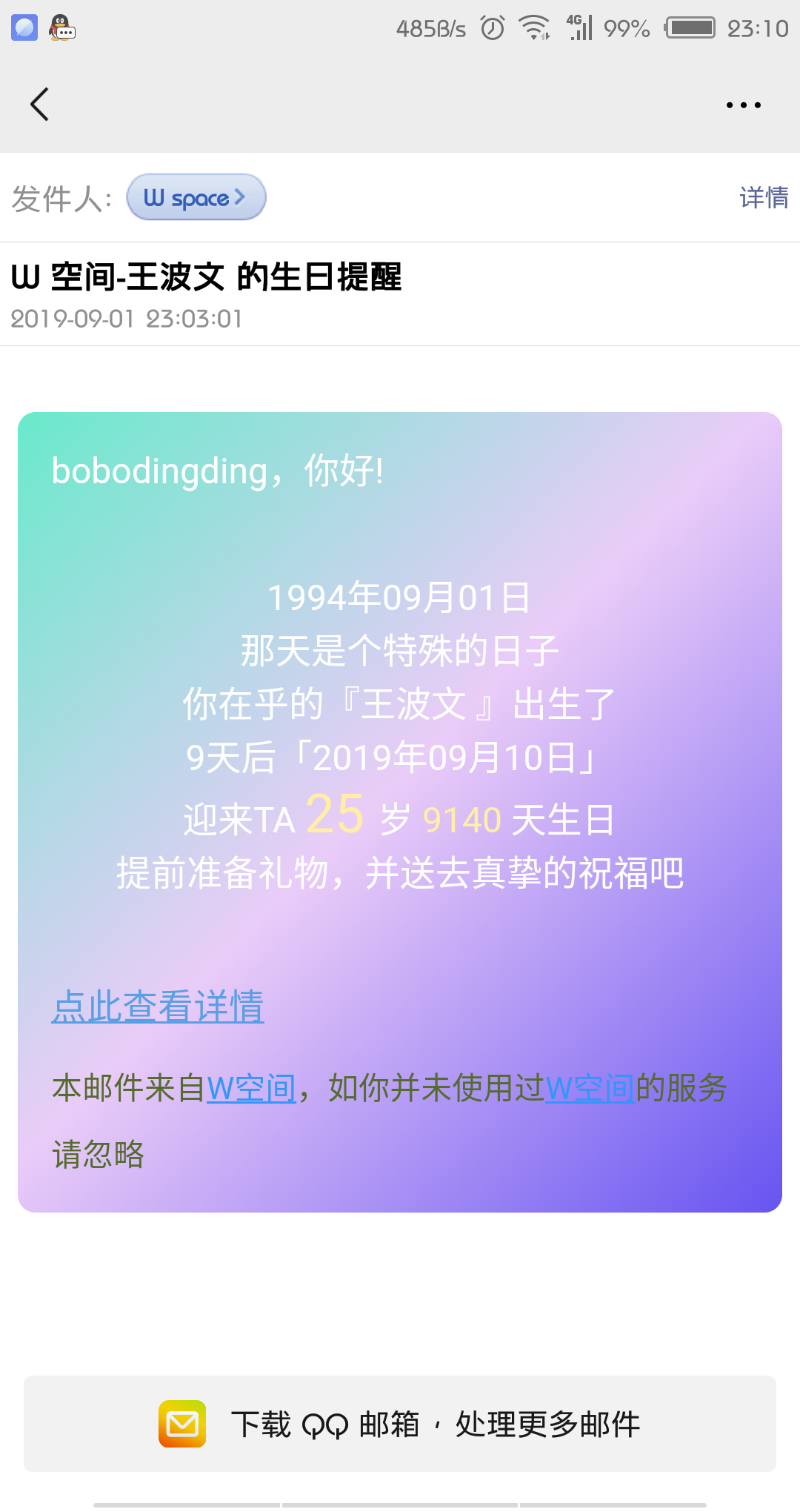Image resolution: width=800 pixels, height=1512 pixels.
Task: Open the W space sender chip
Action: (x=196, y=198)
